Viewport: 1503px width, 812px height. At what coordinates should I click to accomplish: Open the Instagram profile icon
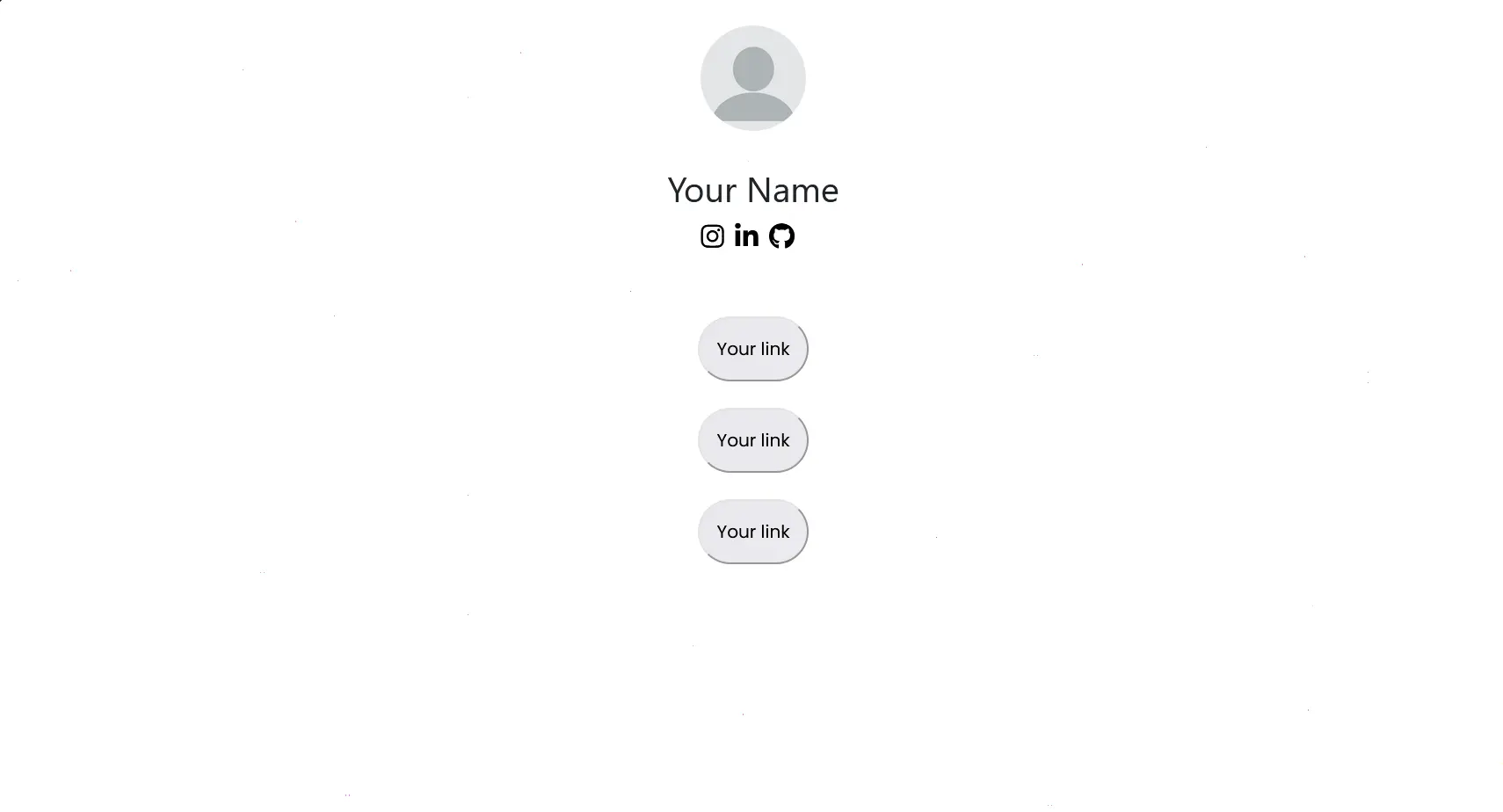(712, 236)
